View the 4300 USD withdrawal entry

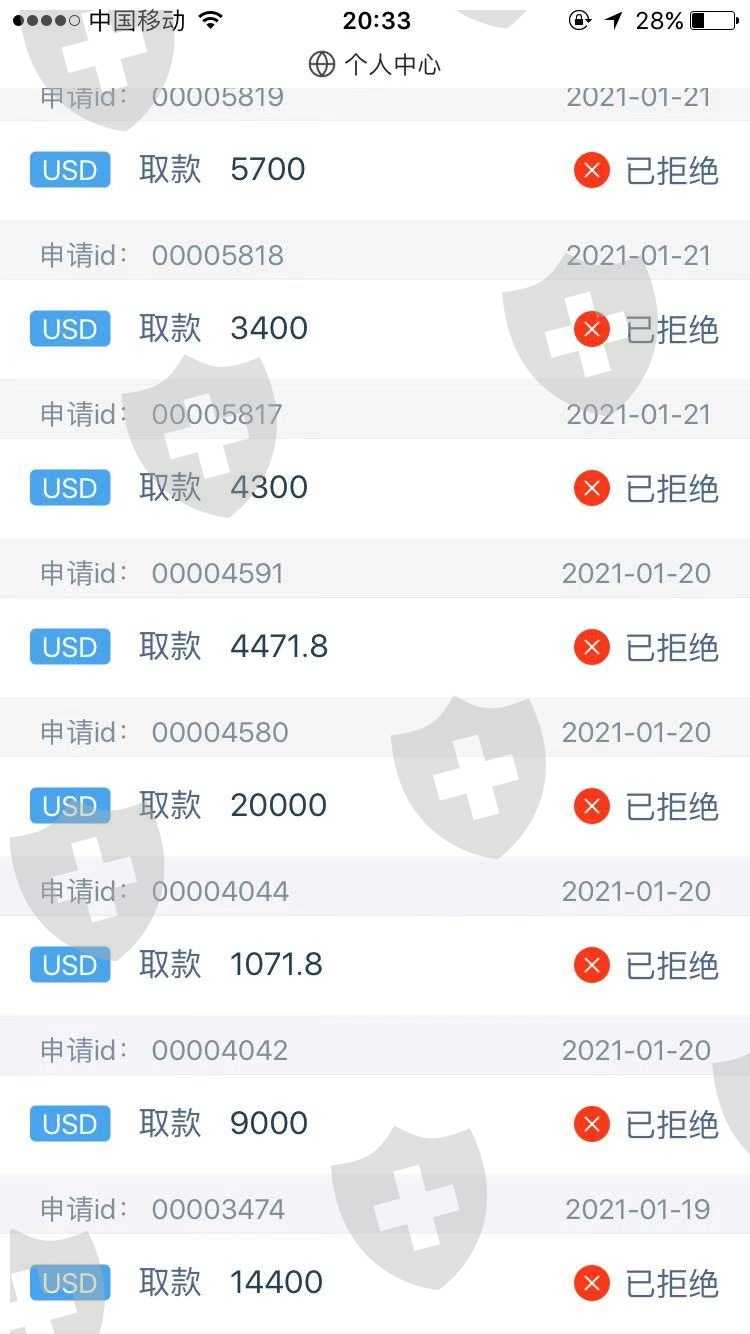coord(375,488)
